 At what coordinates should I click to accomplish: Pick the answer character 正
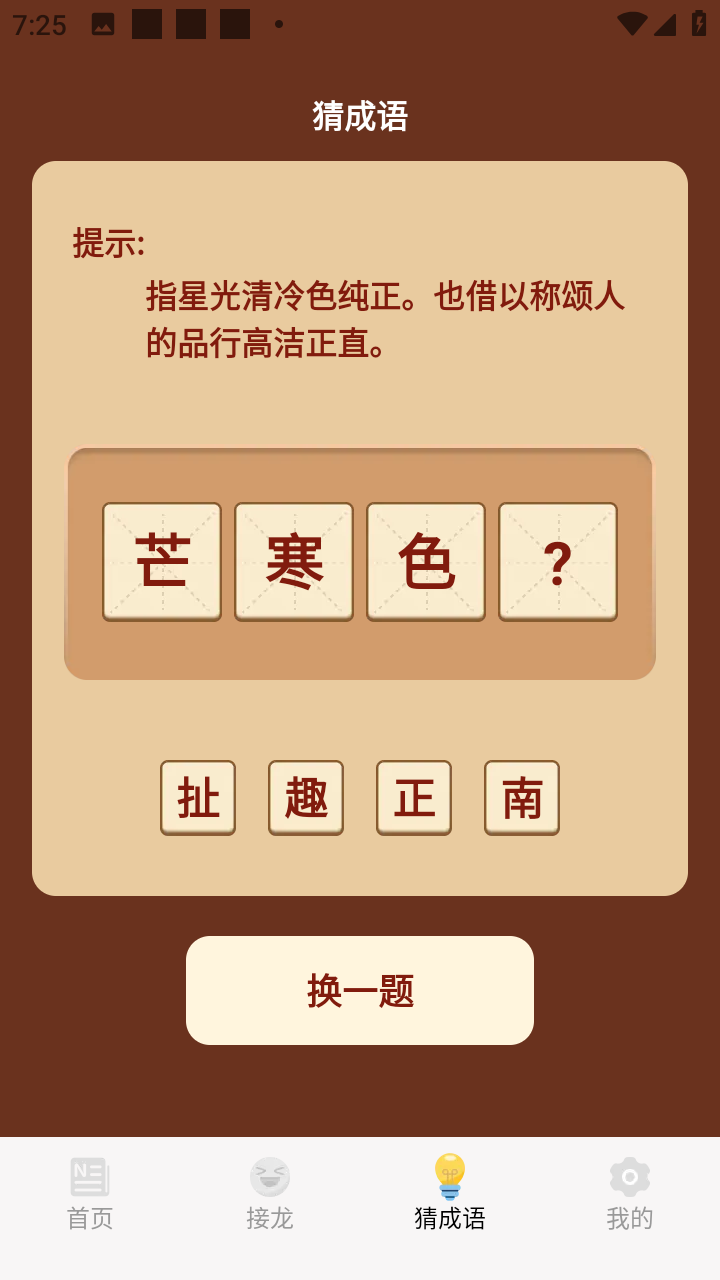[414, 797]
